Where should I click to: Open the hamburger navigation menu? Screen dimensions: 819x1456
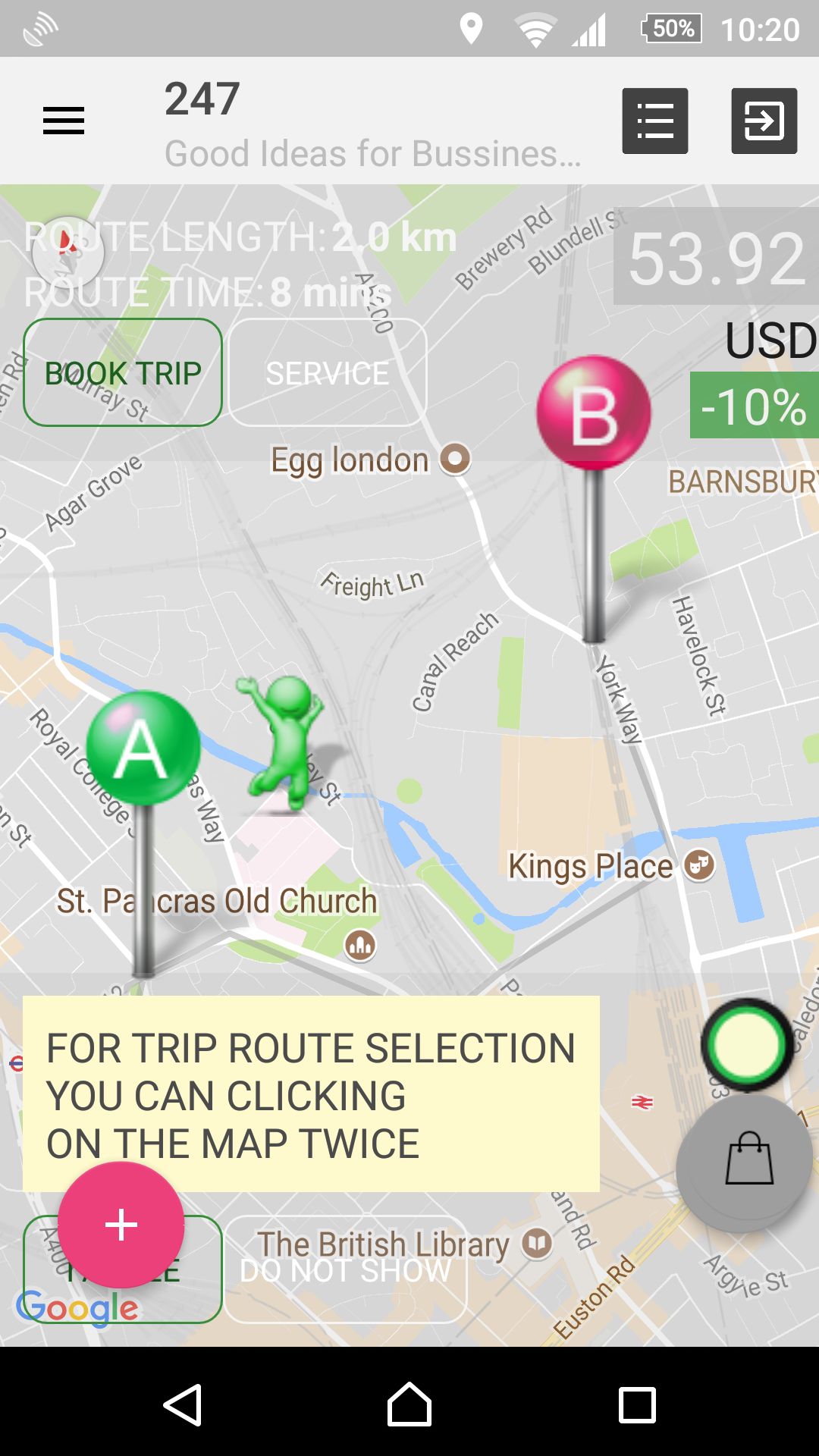coord(64,121)
